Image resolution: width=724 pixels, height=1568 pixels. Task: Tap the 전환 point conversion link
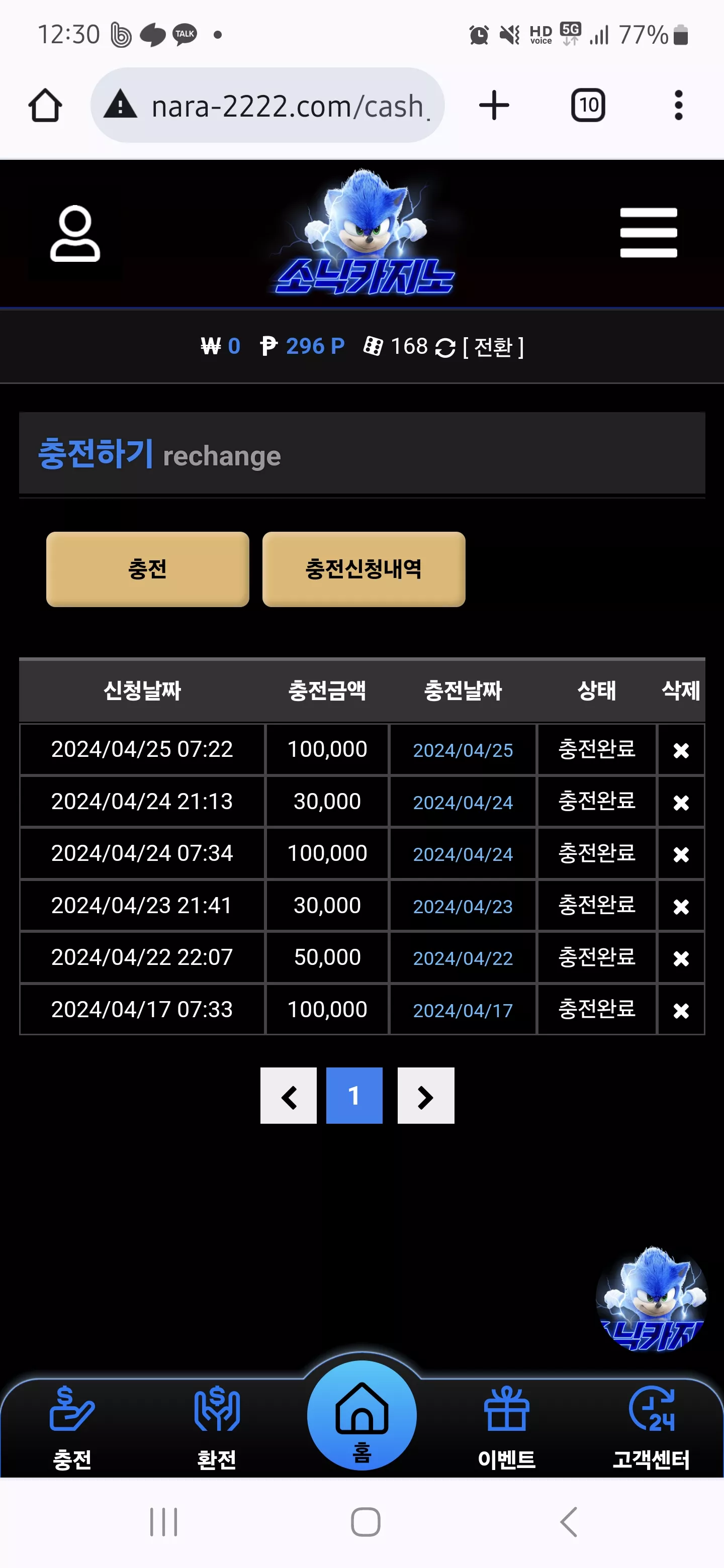point(493,347)
